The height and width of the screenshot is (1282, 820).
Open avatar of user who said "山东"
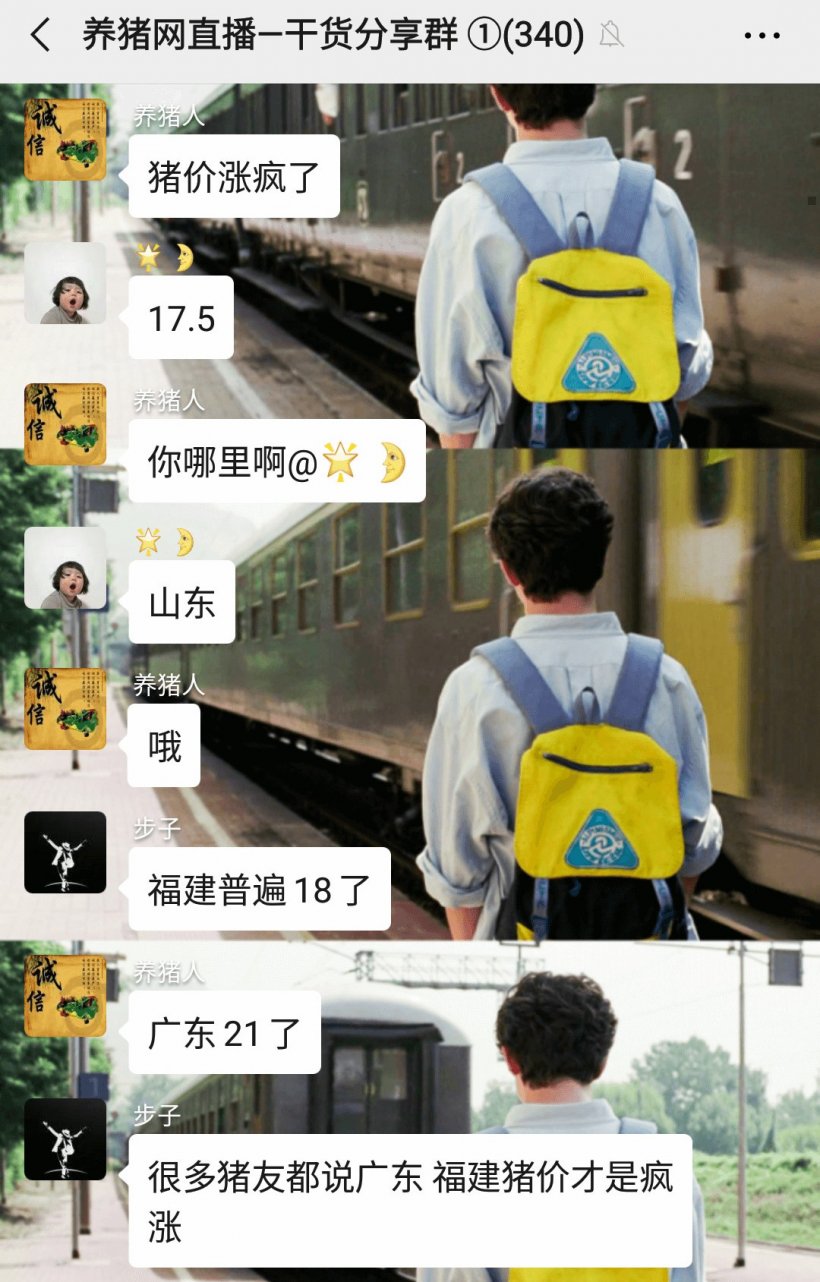click(65, 568)
